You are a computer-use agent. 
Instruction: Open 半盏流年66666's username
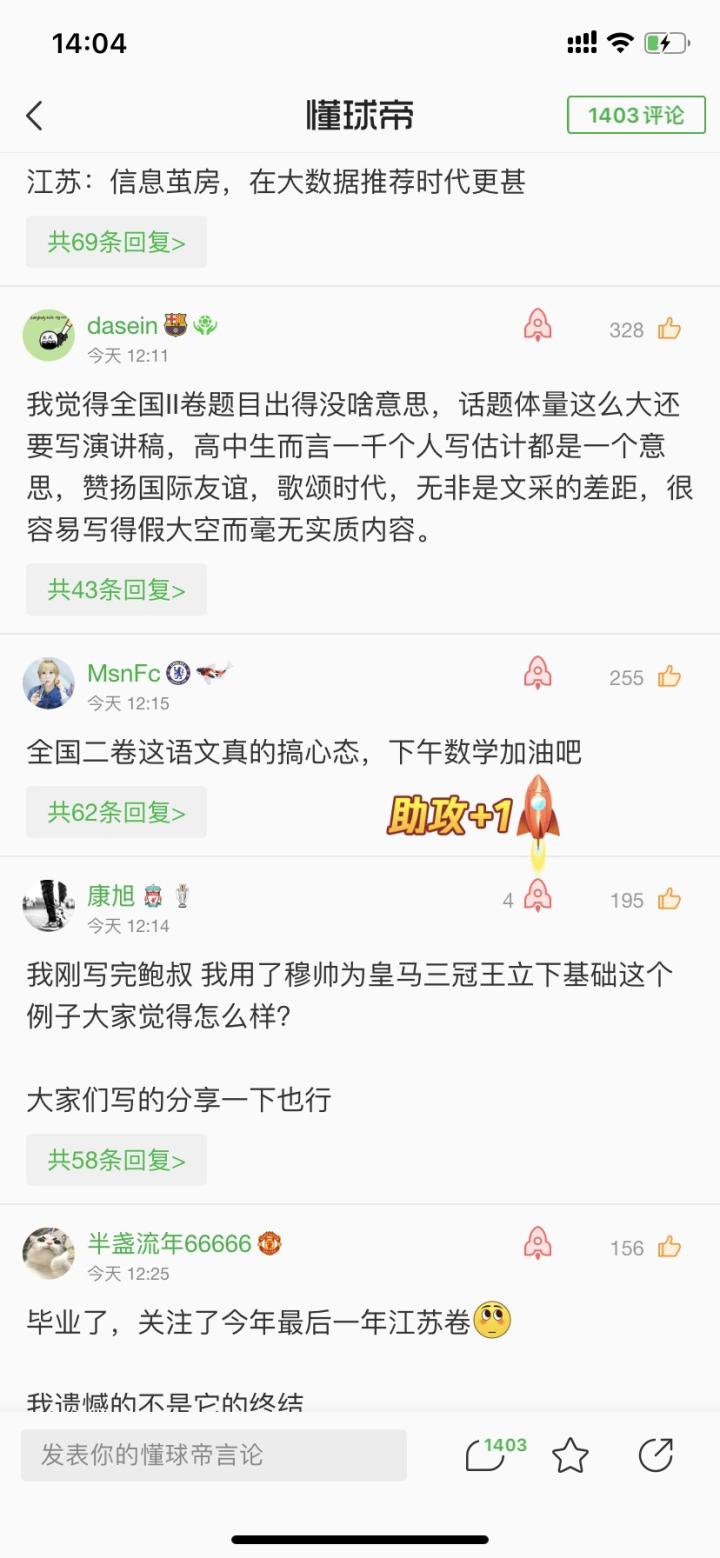click(169, 1243)
